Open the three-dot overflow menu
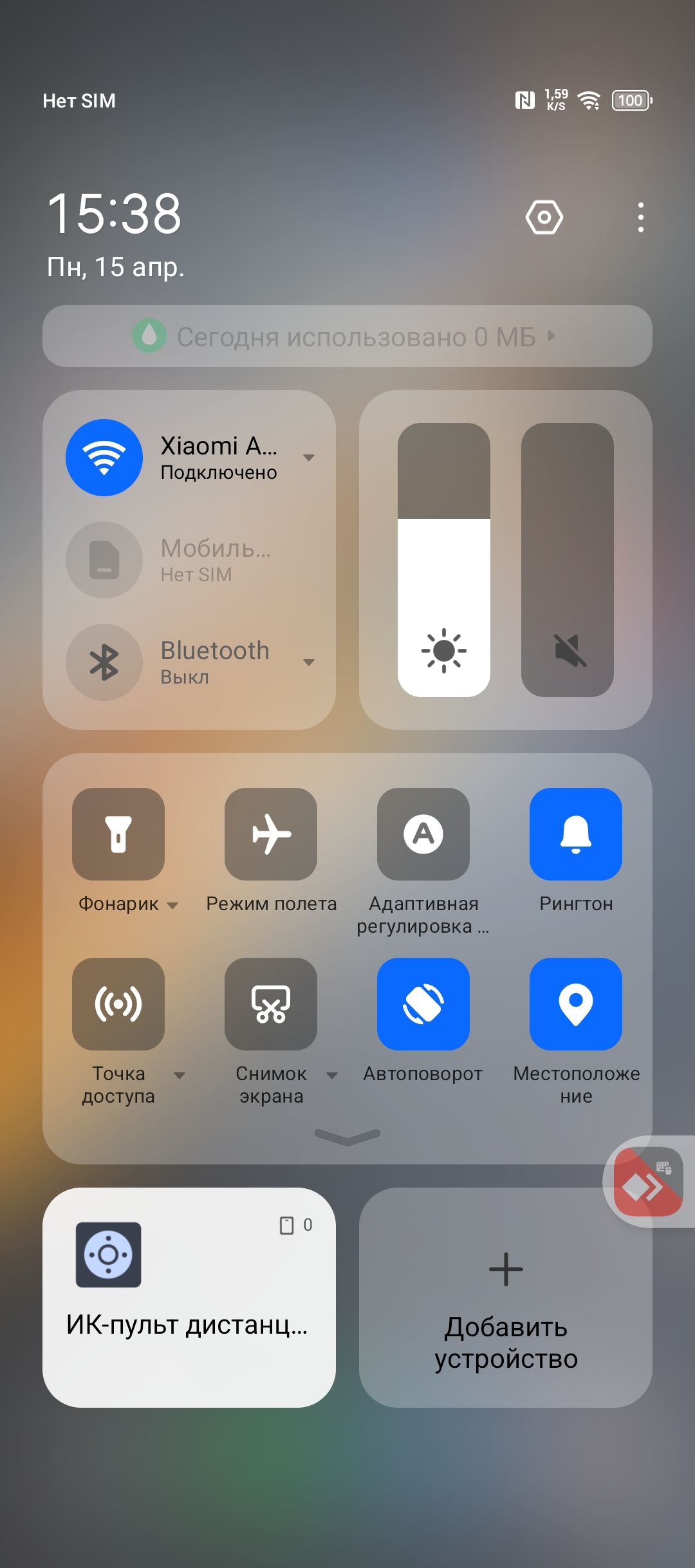The height and width of the screenshot is (1568, 695). coord(640,218)
